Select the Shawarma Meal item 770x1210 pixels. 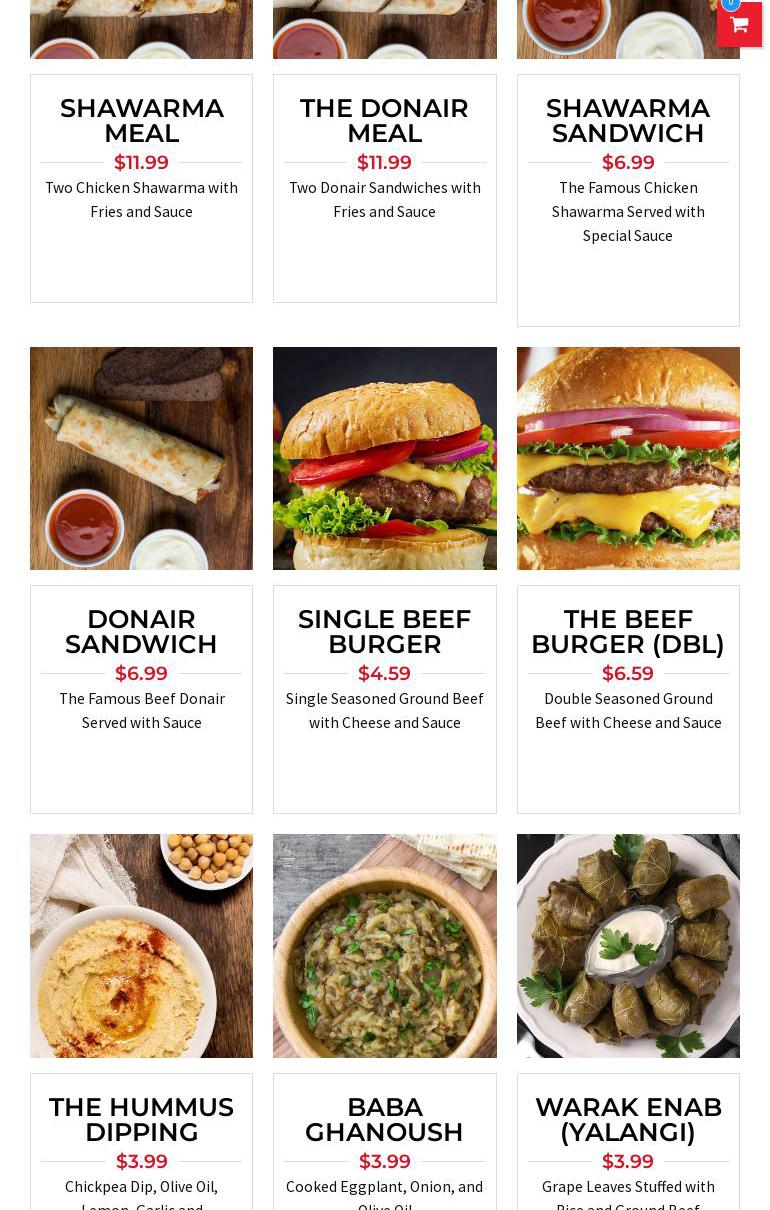click(x=141, y=121)
